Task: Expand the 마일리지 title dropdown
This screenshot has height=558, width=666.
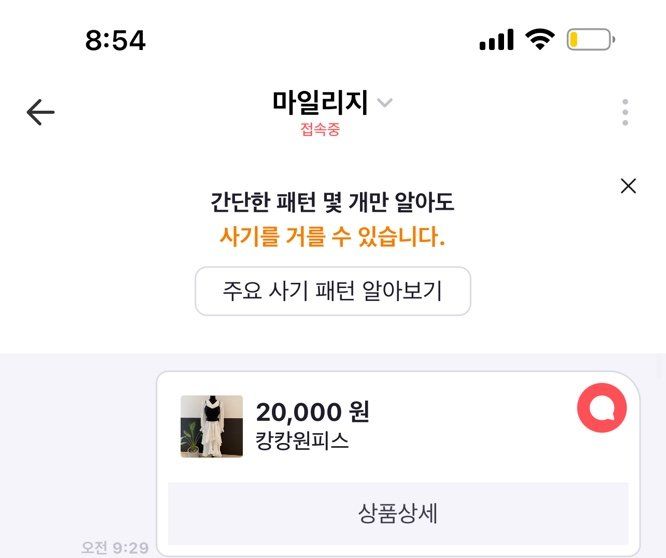Action: click(385, 103)
